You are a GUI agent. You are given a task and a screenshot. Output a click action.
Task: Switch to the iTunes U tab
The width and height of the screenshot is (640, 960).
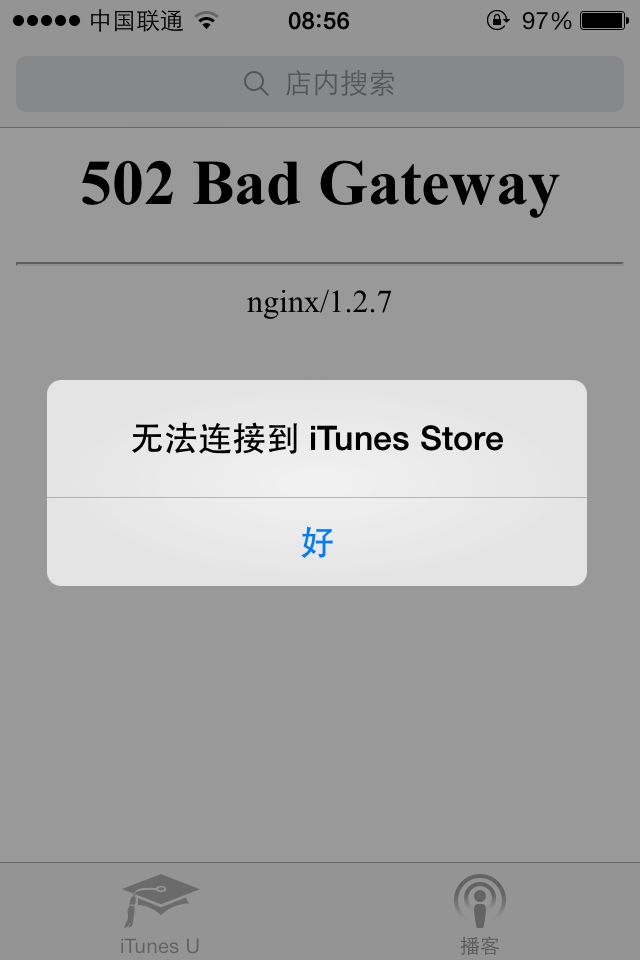pyautogui.click(x=160, y=912)
